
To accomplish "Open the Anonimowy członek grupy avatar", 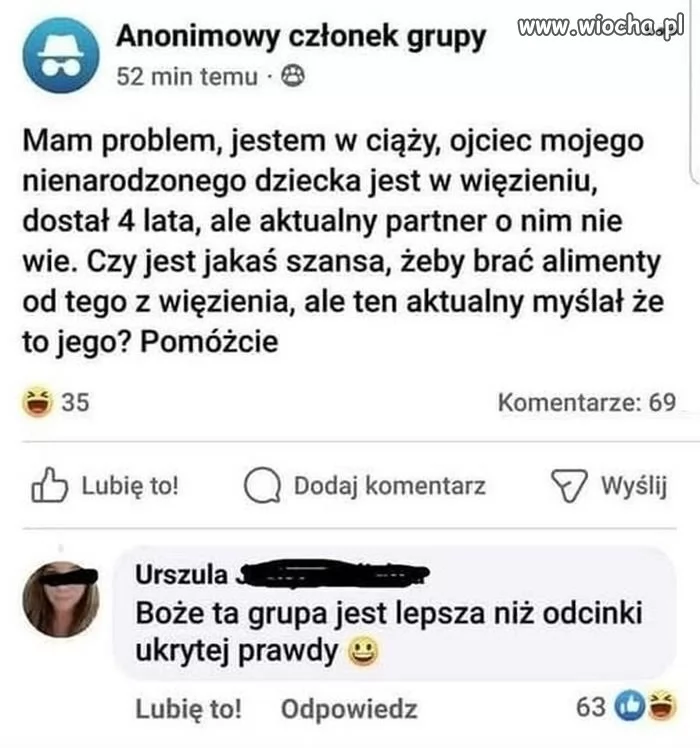I will point(62,56).
